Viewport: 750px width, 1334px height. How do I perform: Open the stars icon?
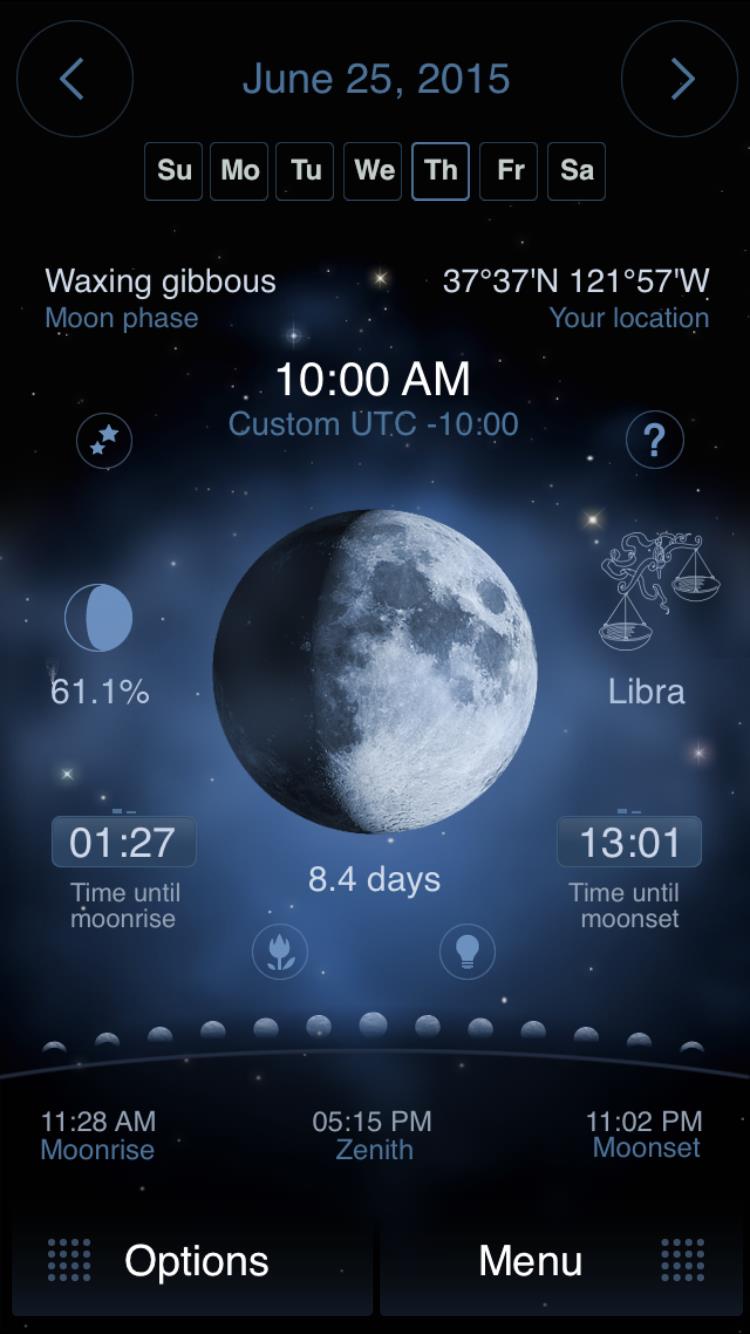click(104, 441)
